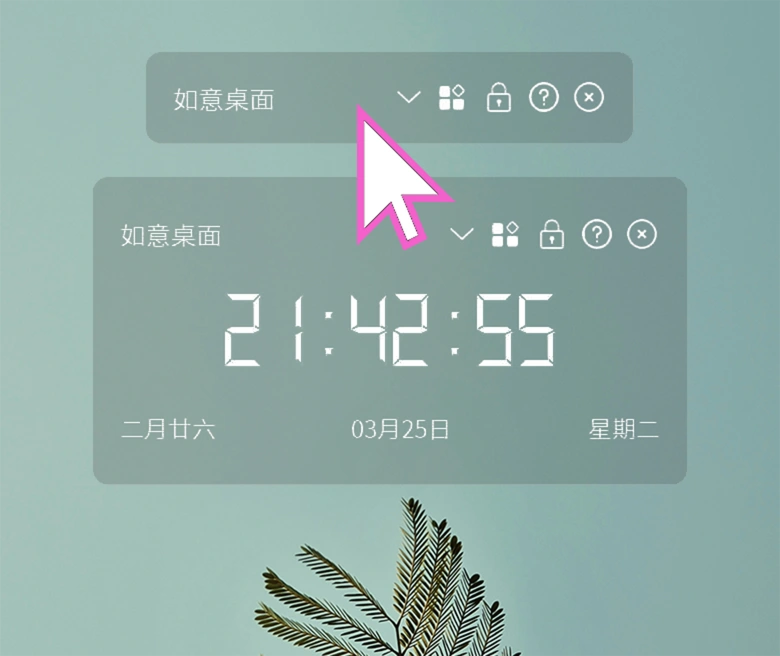
Task: Expand the collapsed 如意桌面 bar's dropdown chevron
Action: coord(408,98)
